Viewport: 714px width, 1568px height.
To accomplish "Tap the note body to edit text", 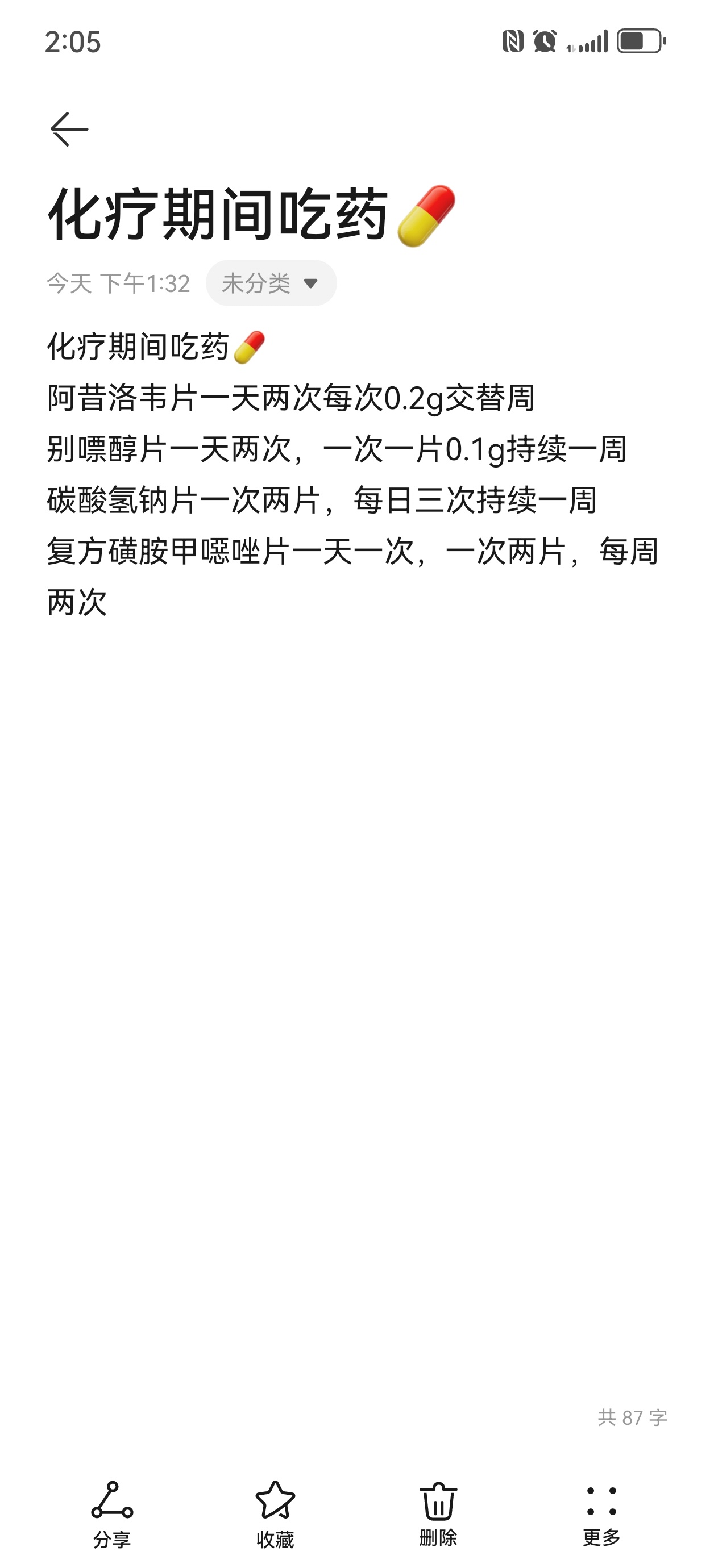I will (354, 475).
